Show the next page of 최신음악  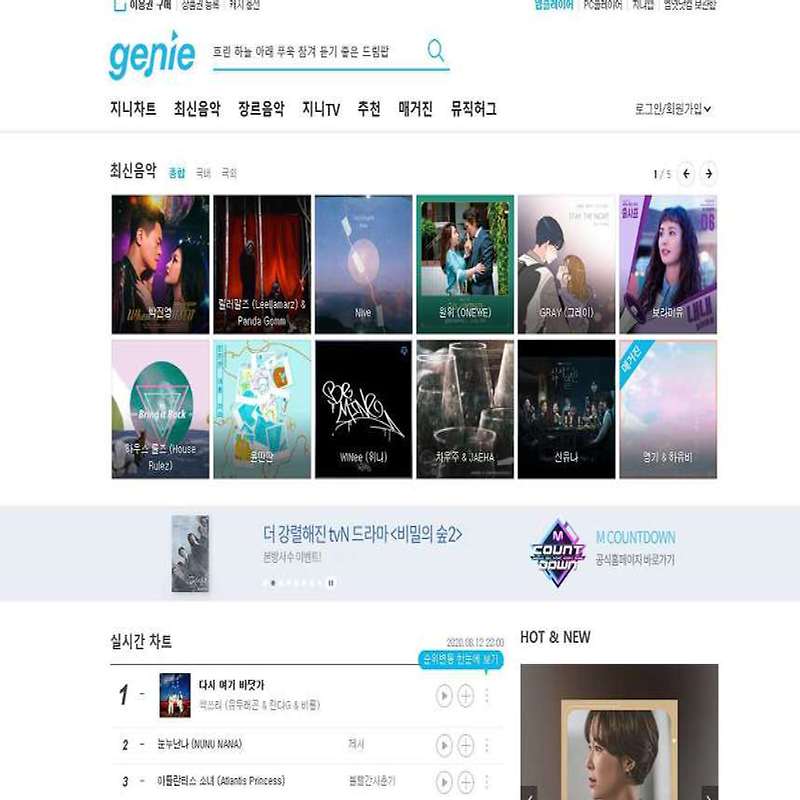pyautogui.click(x=708, y=174)
